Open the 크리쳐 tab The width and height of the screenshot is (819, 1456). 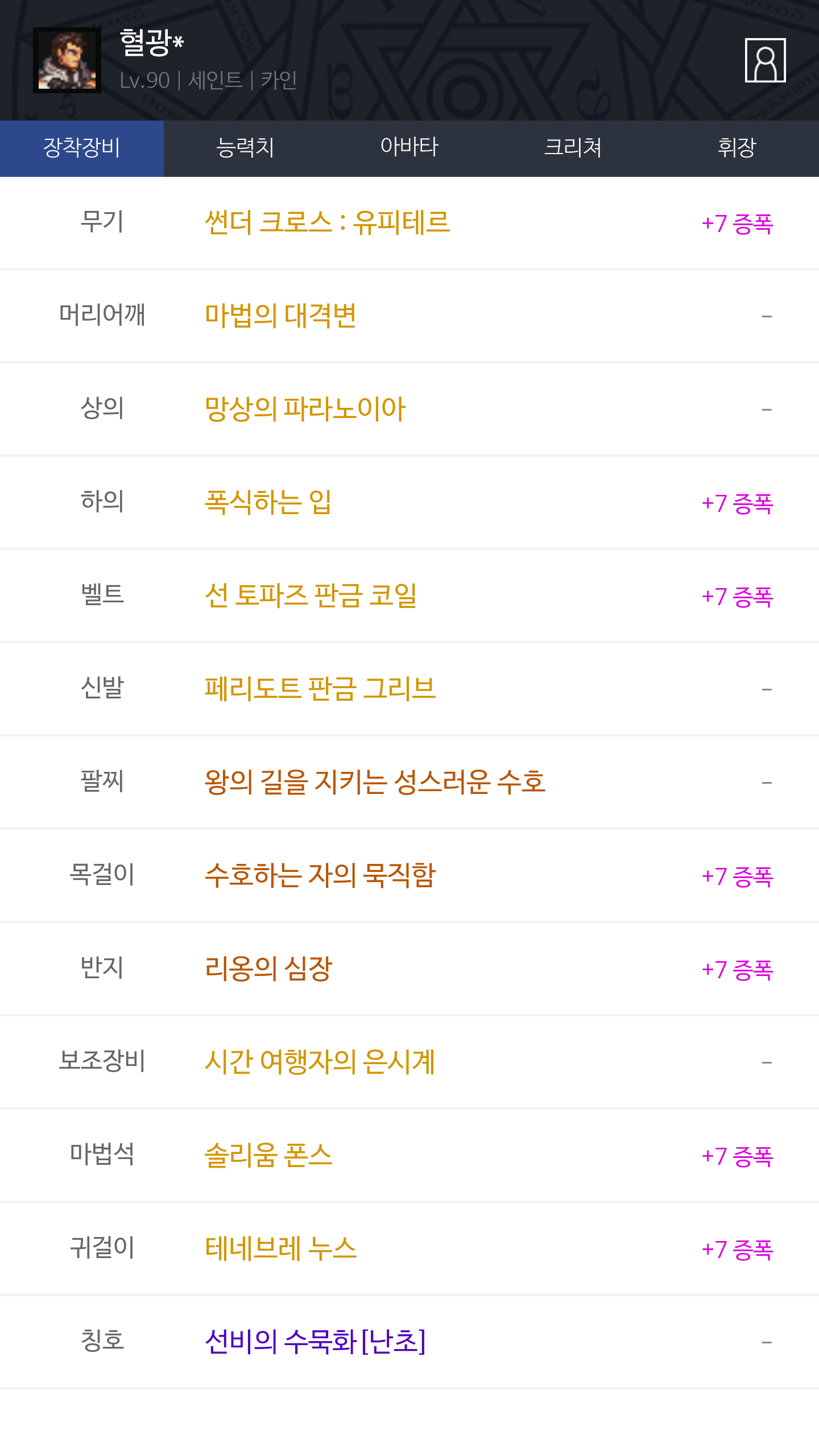pyautogui.click(x=573, y=148)
